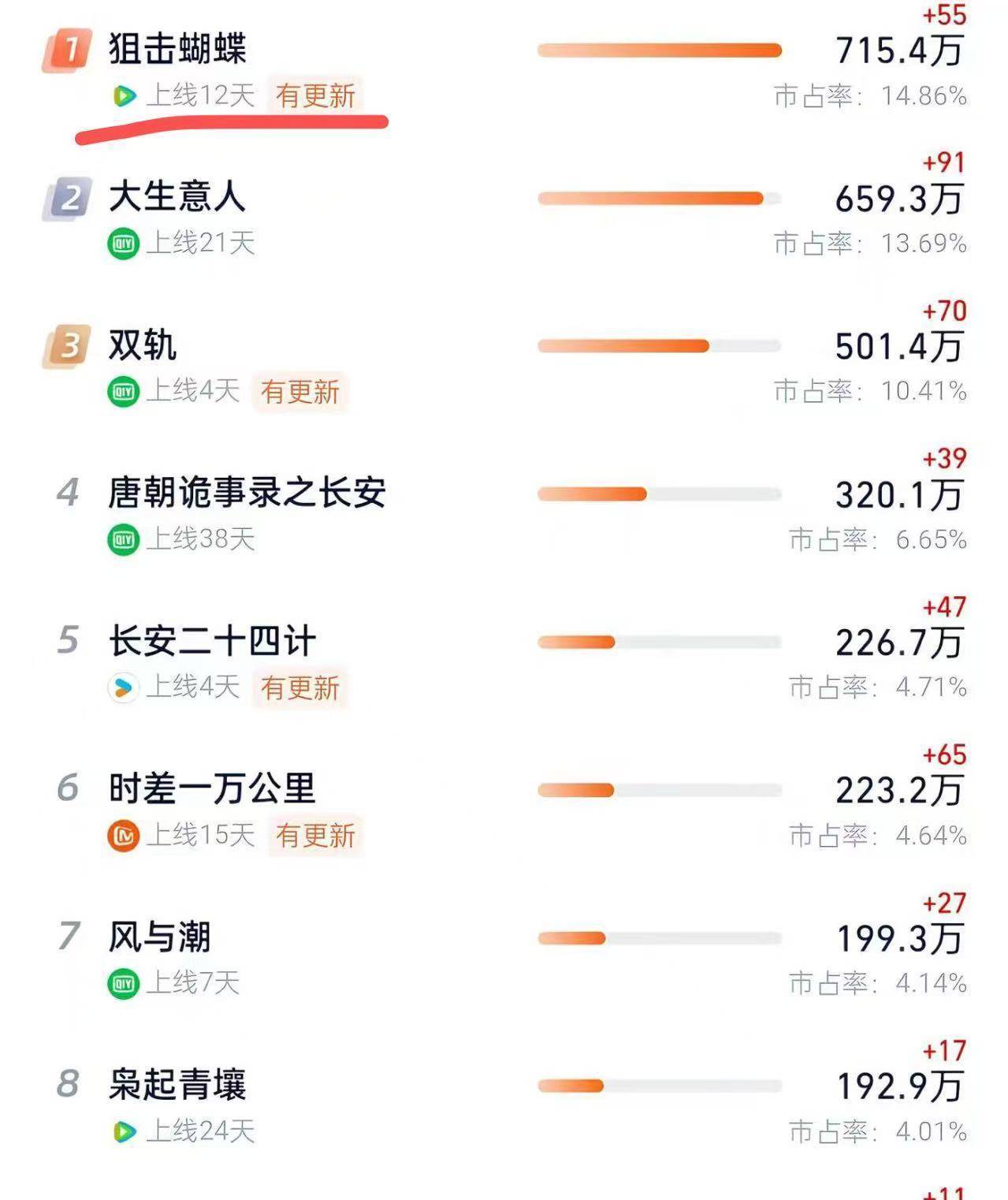Open the 大生意人 ranking entry

177,196
